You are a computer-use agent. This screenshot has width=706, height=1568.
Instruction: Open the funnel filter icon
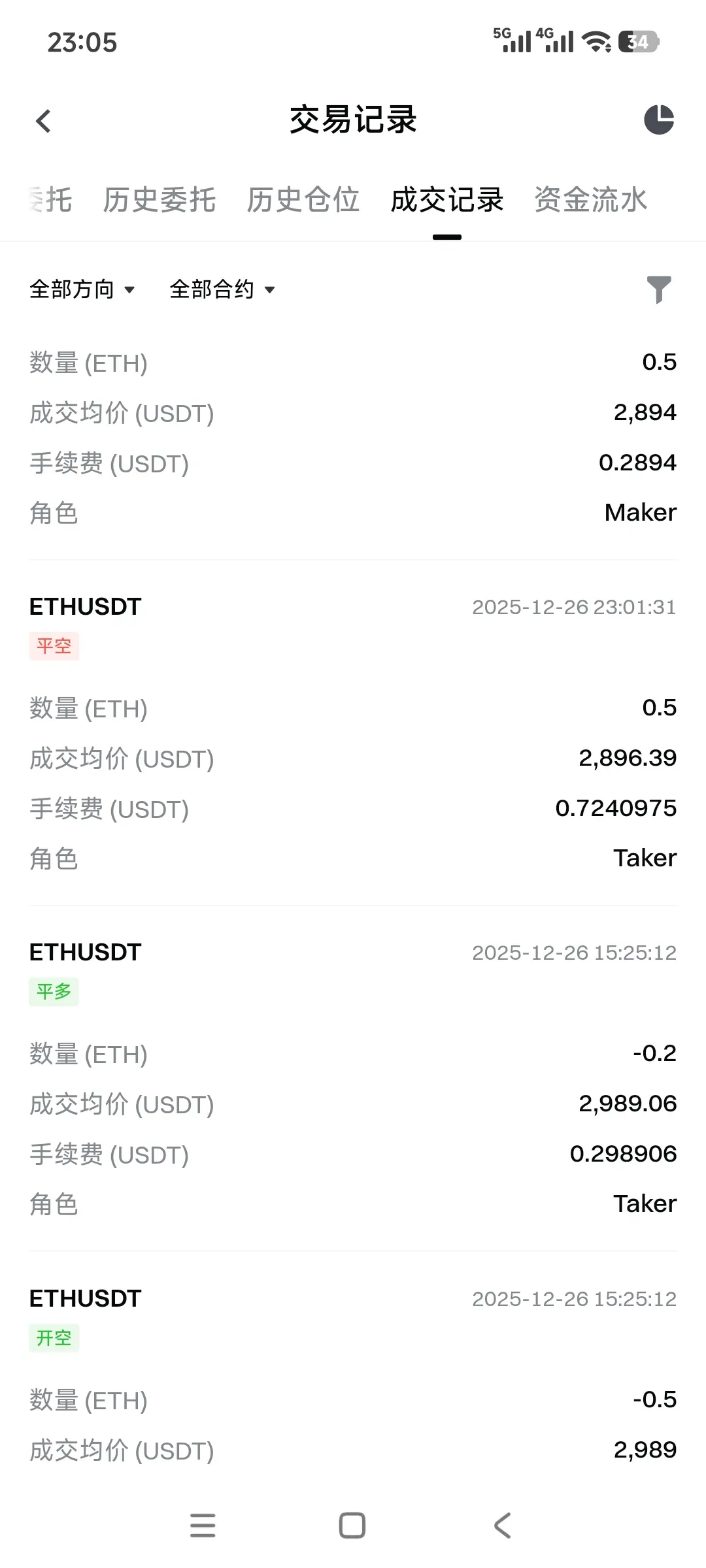click(659, 289)
